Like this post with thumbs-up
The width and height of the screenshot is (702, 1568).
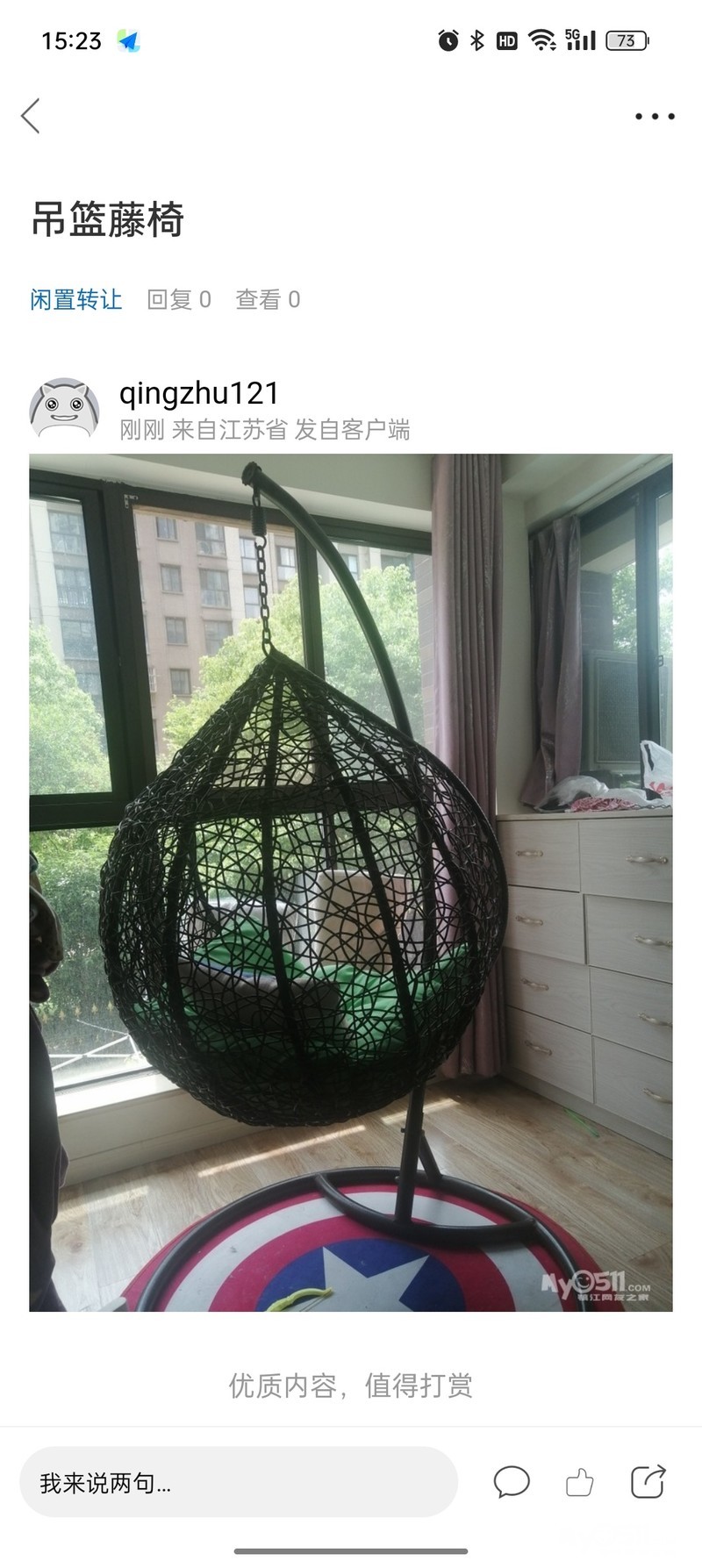[579, 1482]
